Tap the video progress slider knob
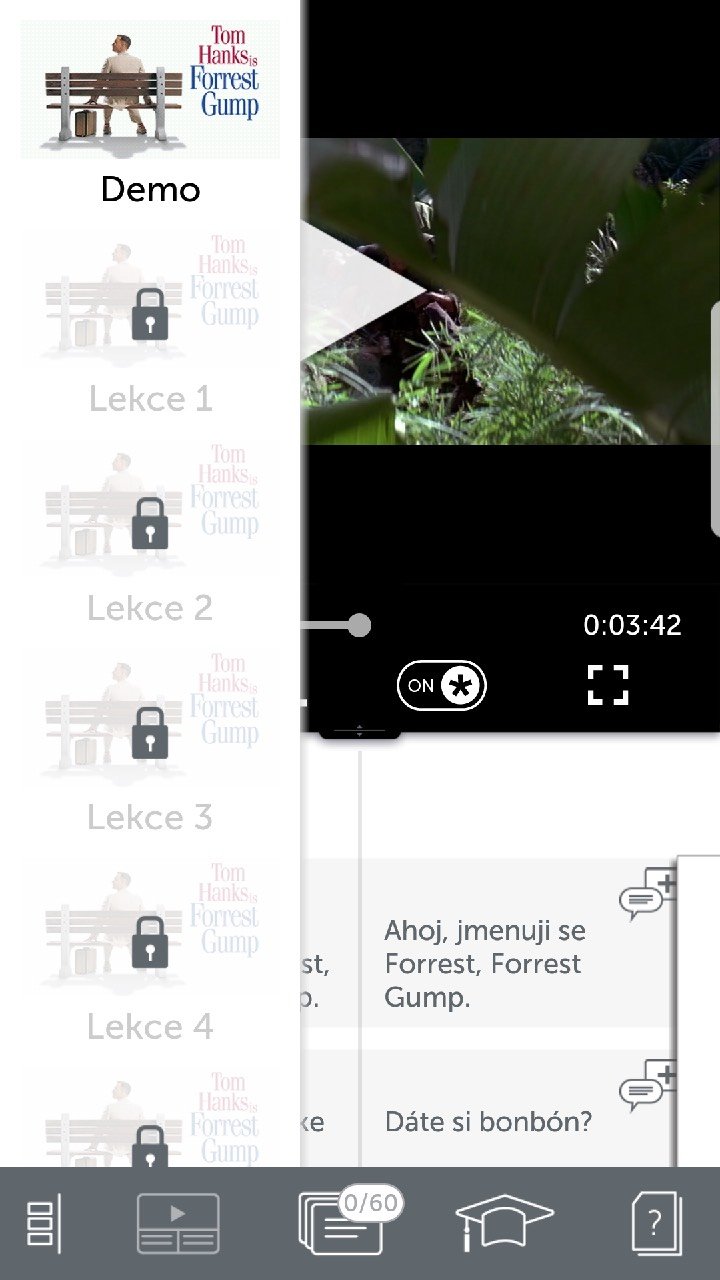Image resolution: width=720 pixels, height=1280 pixels. click(x=360, y=626)
